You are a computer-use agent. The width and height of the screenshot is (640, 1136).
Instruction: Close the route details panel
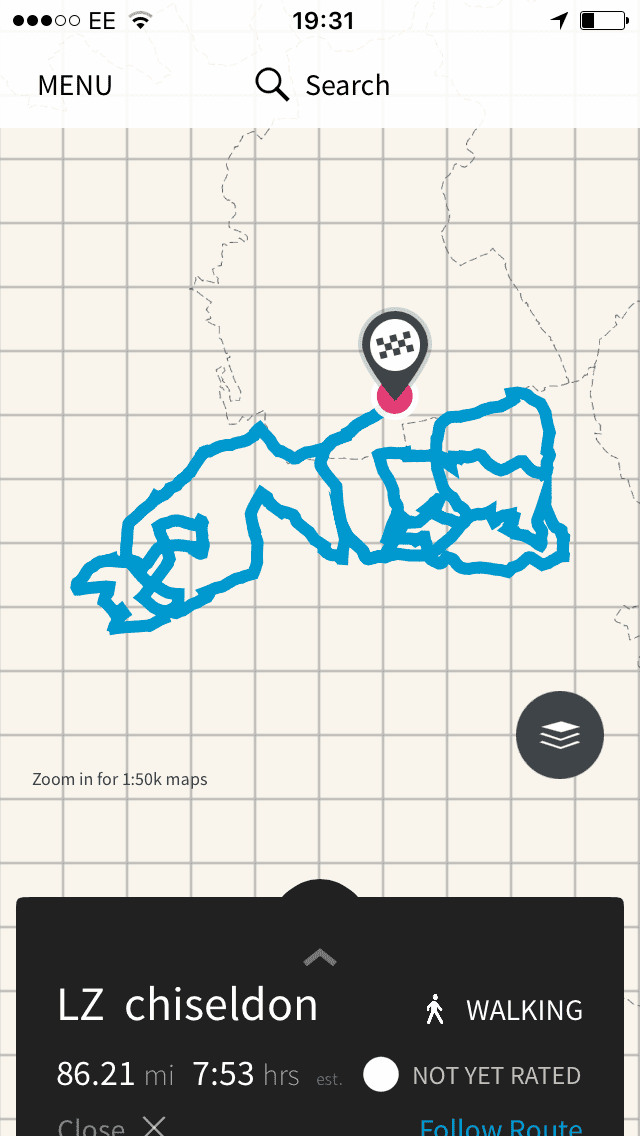coord(110,1126)
